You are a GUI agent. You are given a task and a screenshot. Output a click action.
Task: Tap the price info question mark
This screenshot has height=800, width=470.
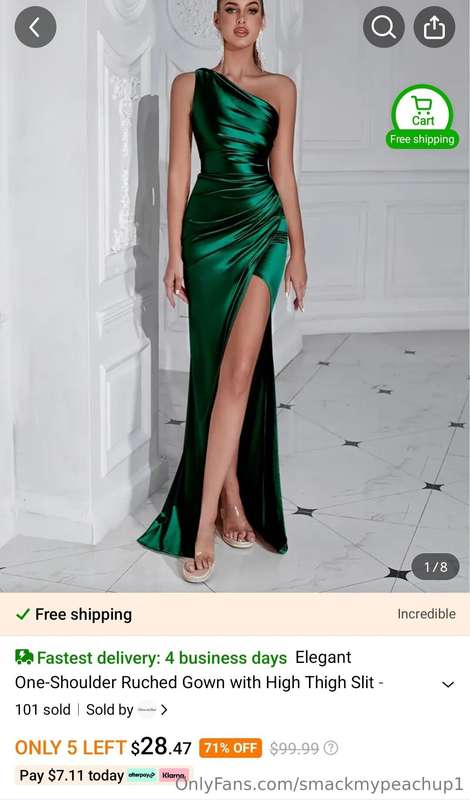pos(331,748)
